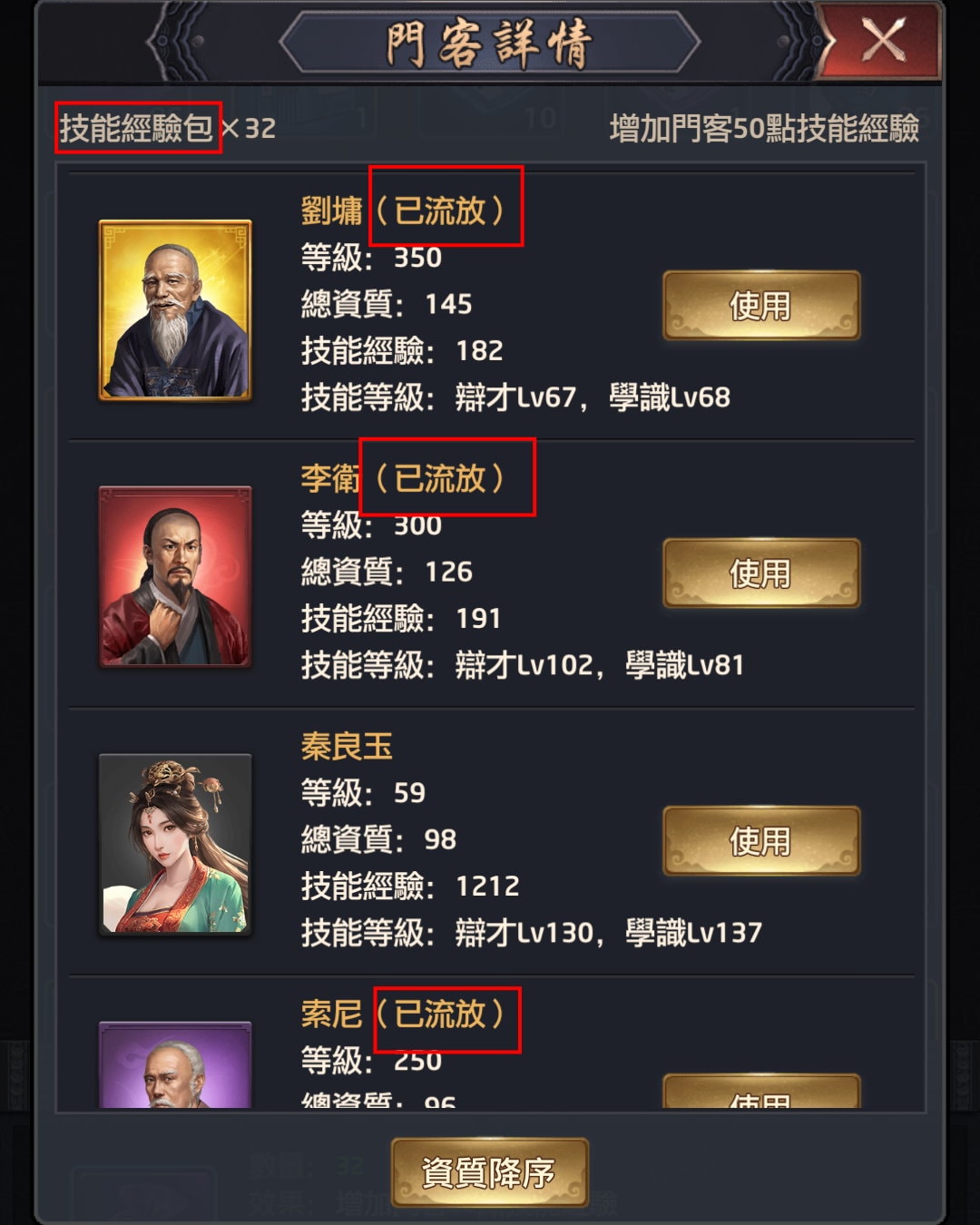The image size is (980, 1225).
Task: Use skill pack on 秦良玉
Action: pos(760,841)
